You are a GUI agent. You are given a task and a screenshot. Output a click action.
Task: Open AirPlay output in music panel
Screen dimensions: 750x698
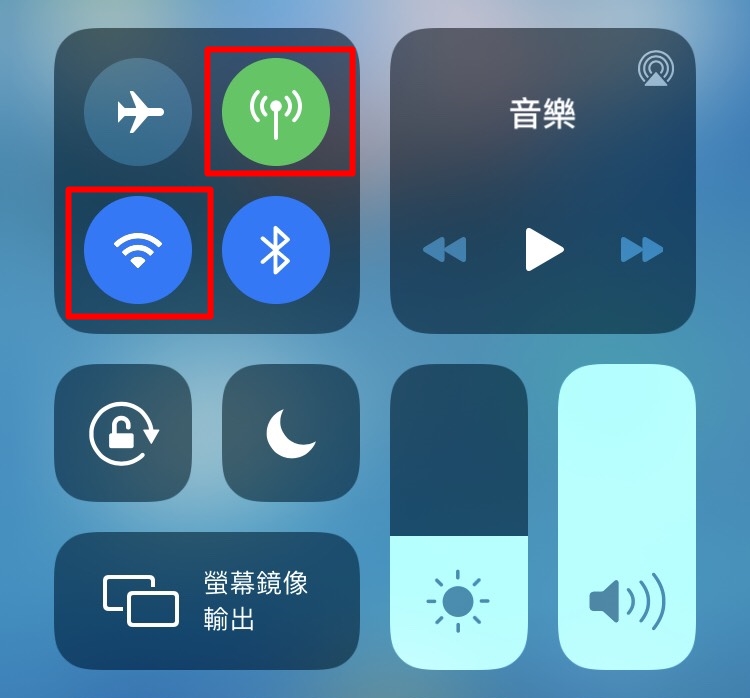click(656, 69)
